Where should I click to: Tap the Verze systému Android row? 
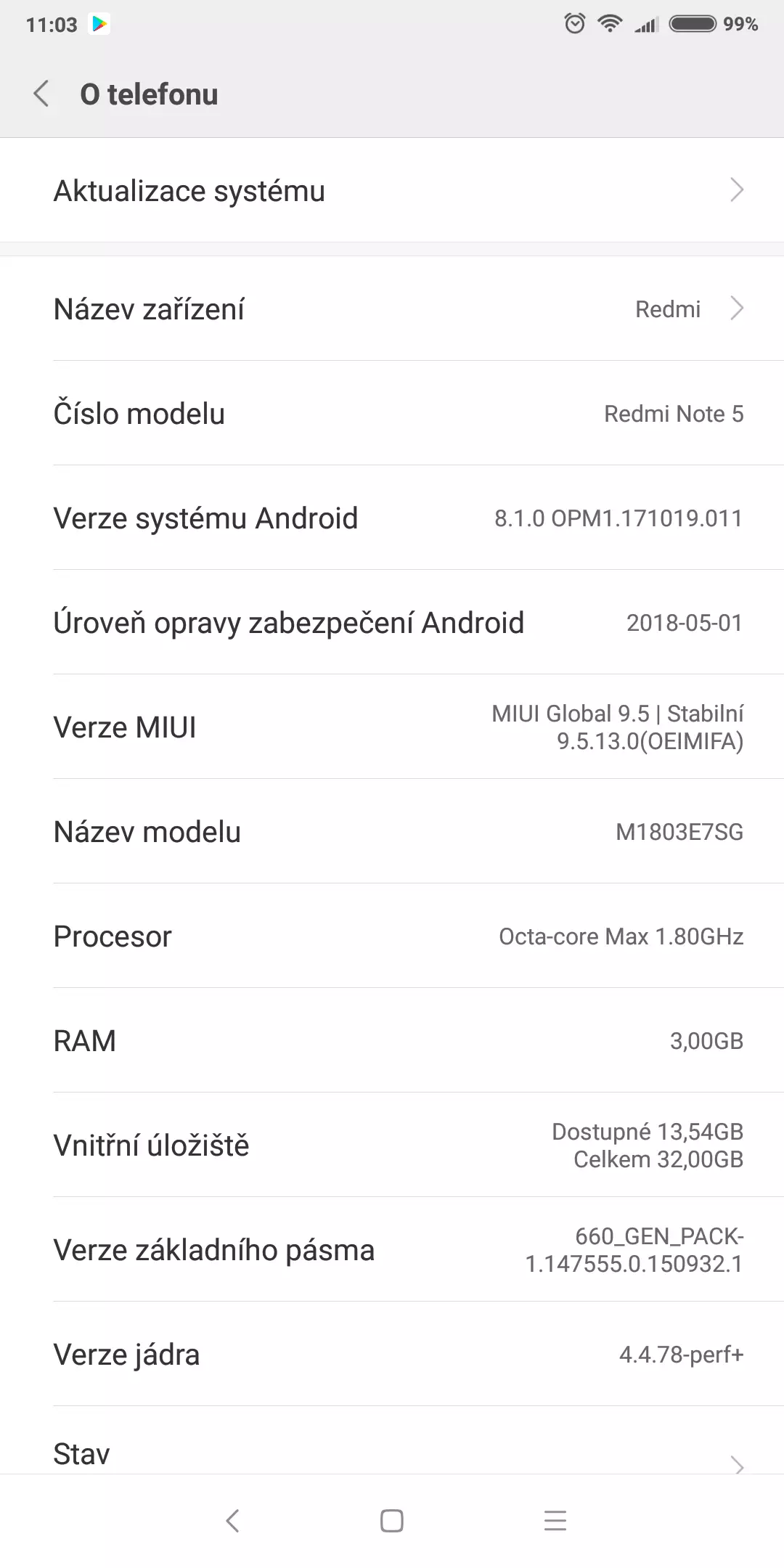392,518
